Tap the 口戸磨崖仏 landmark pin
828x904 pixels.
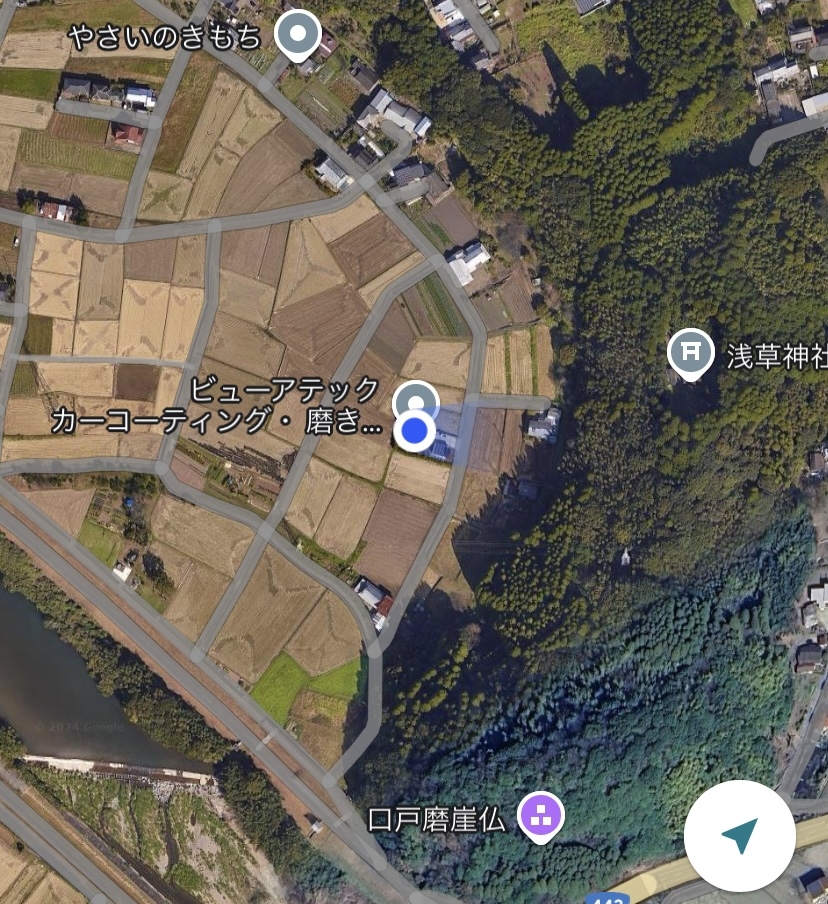click(541, 816)
